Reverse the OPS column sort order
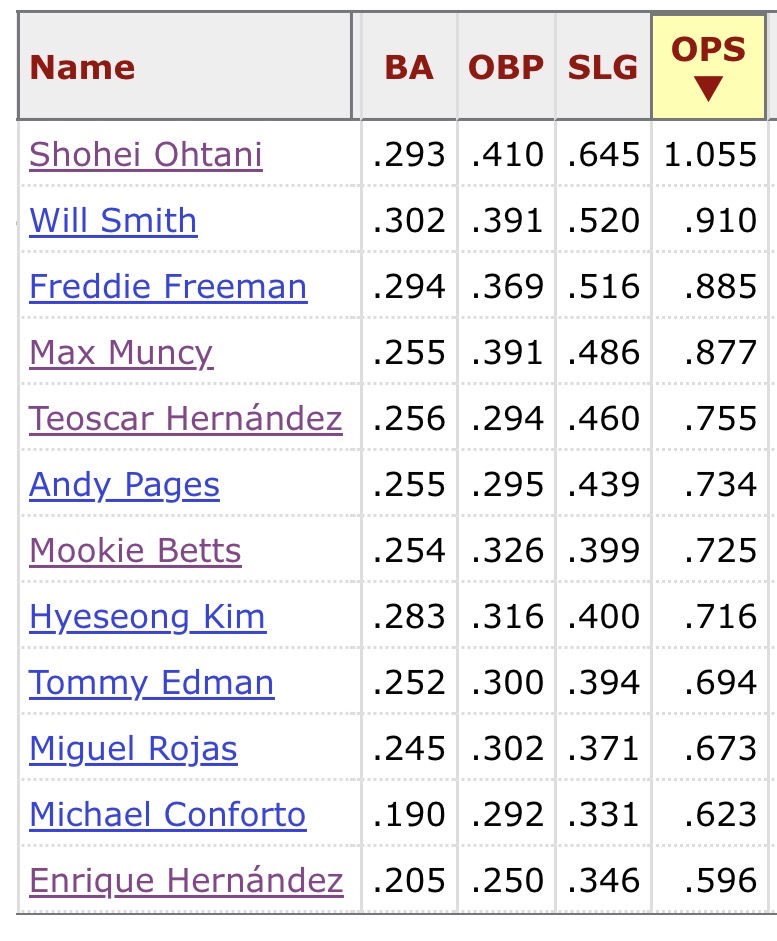This screenshot has height=941, width=777. (708, 67)
